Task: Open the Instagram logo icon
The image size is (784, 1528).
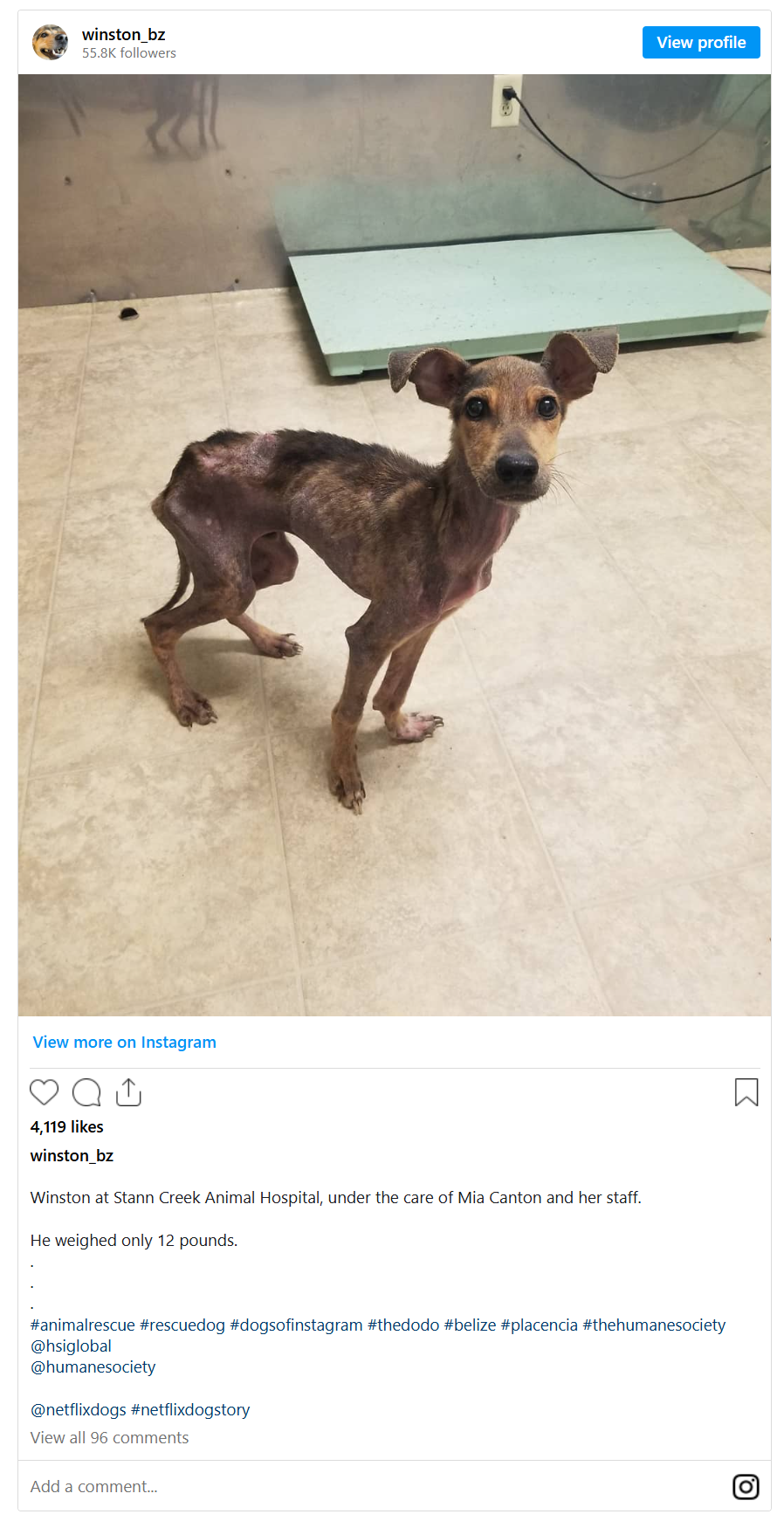Action: (745, 1486)
